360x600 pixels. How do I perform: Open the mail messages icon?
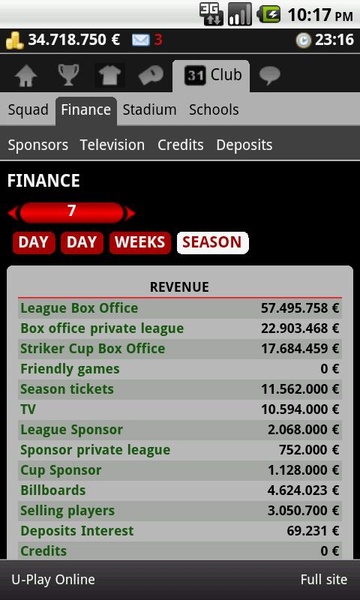[x=140, y=40]
